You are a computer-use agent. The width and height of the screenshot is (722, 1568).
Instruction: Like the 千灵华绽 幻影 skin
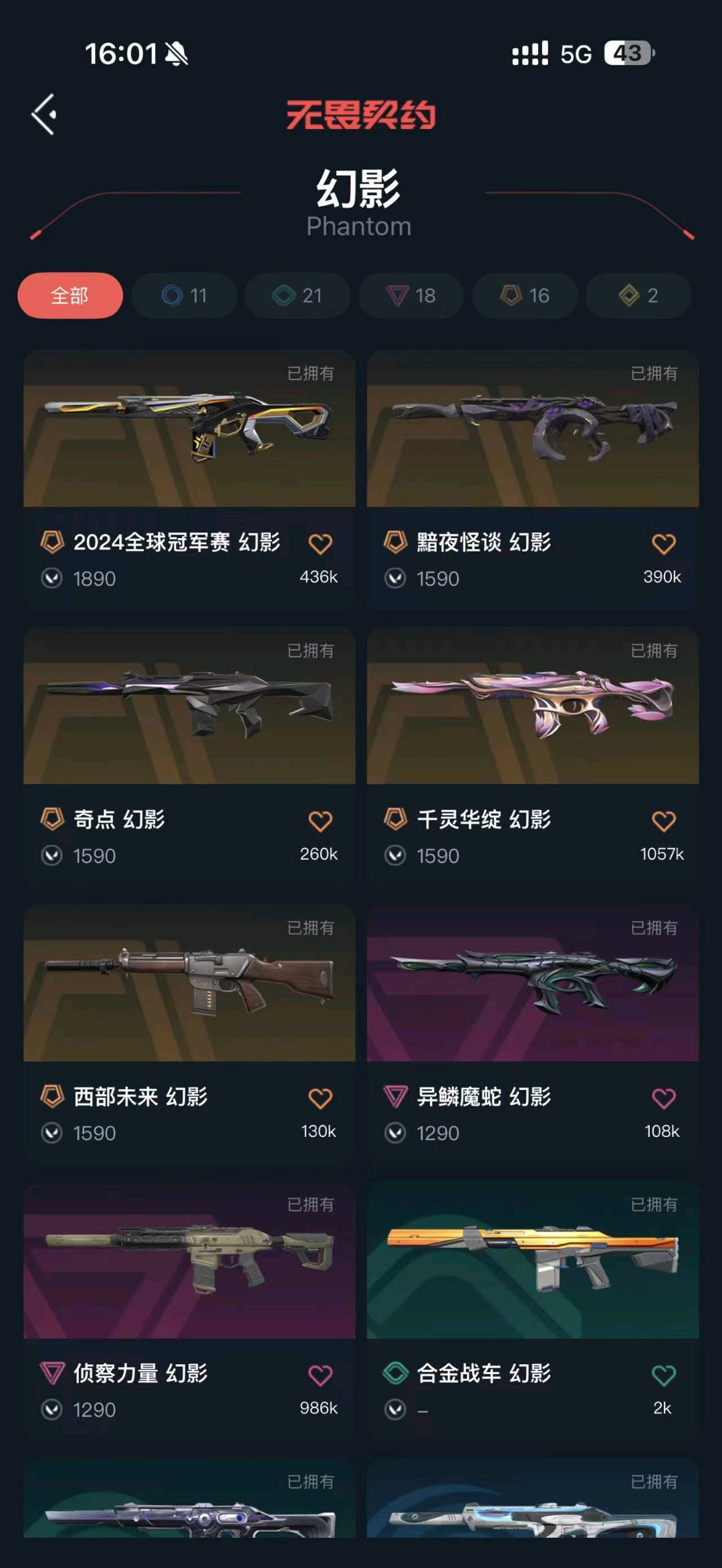click(663, 821)
